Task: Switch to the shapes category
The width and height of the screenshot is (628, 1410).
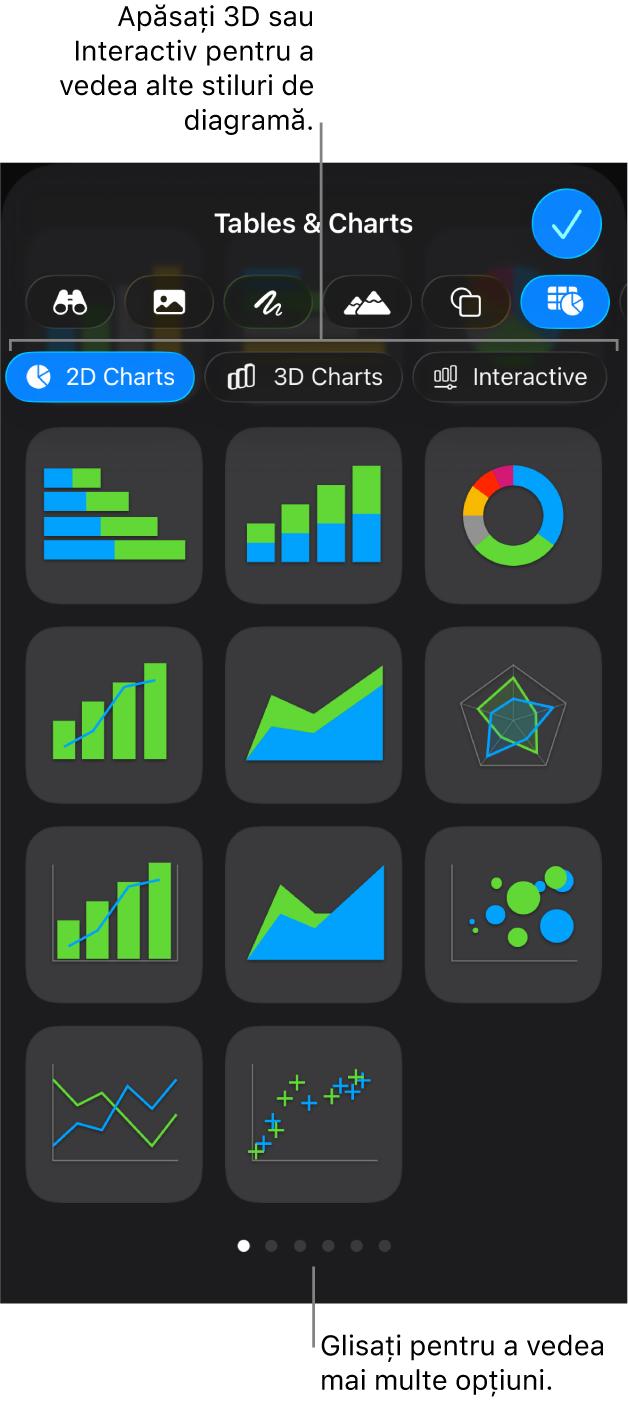Action: [x=466, y=302]
